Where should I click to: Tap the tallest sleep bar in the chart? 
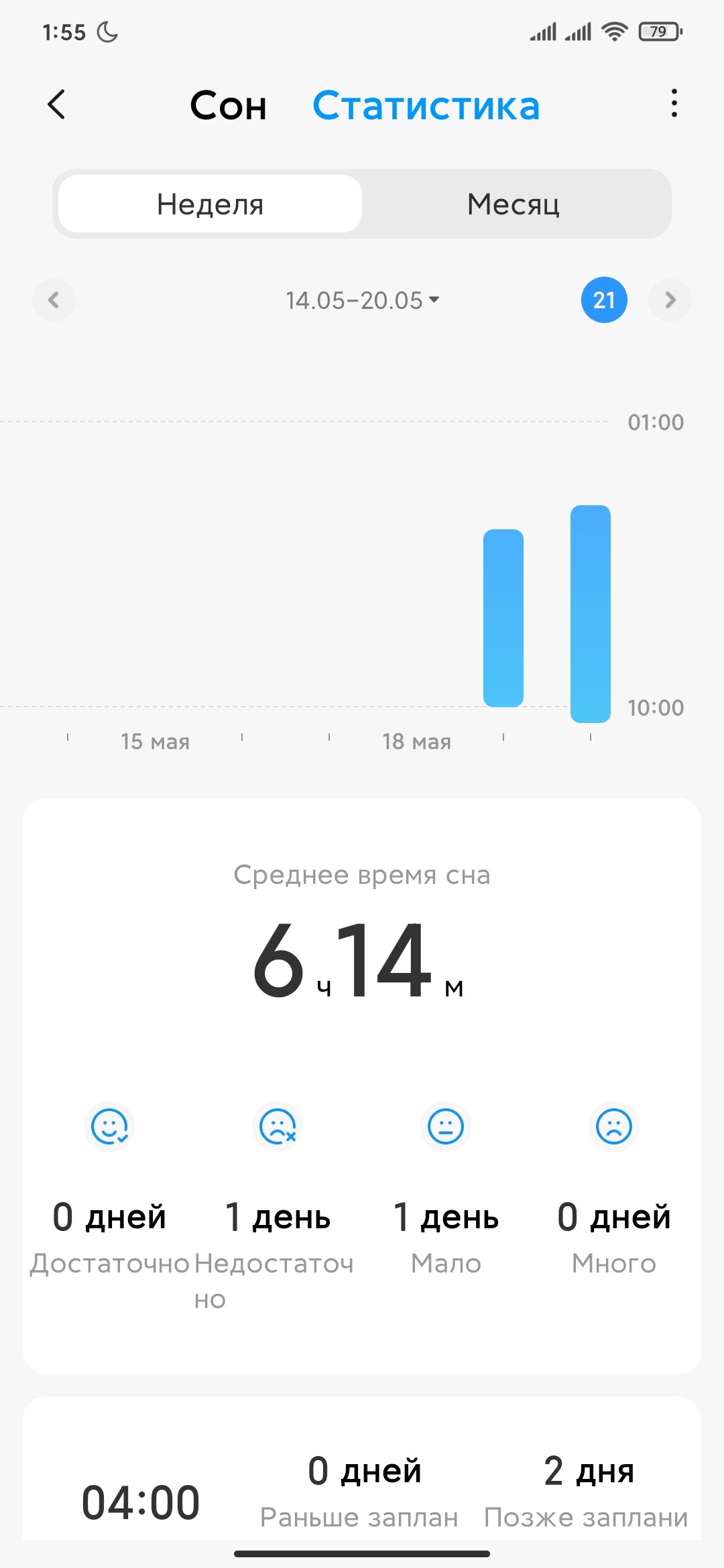pyautogui.click(x=590, y=614)
